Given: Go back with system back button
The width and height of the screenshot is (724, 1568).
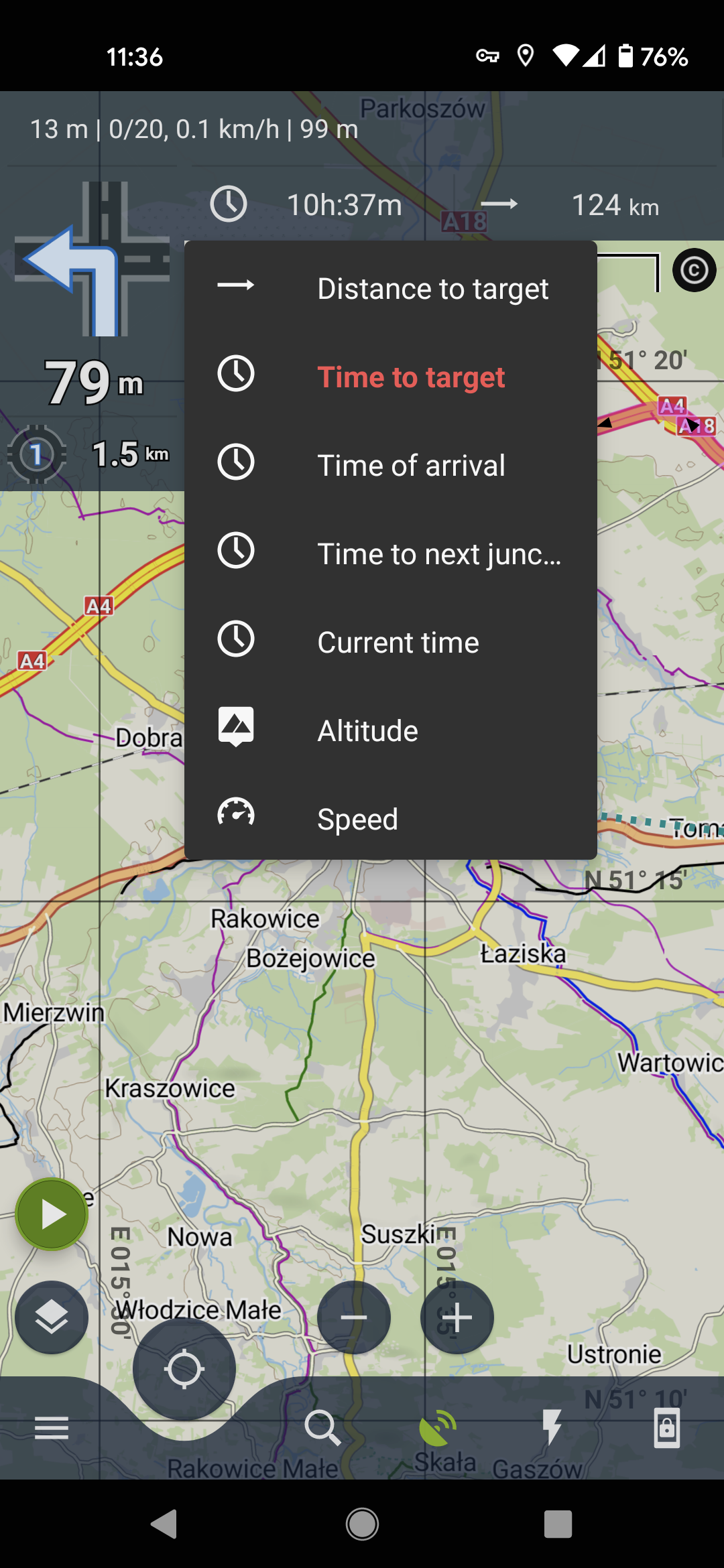Looking at the screenshot, I should tap(164, 1524).
